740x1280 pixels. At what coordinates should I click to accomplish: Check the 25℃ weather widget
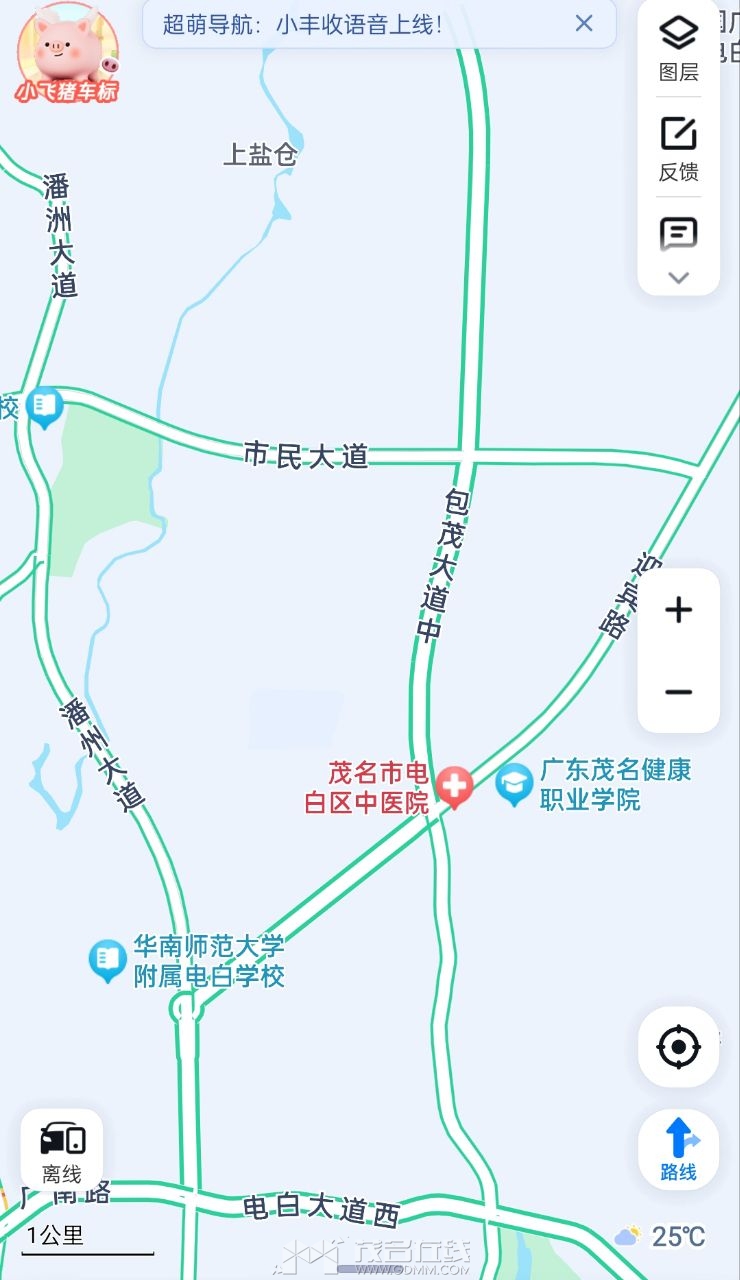click(x=661, y=1237)
